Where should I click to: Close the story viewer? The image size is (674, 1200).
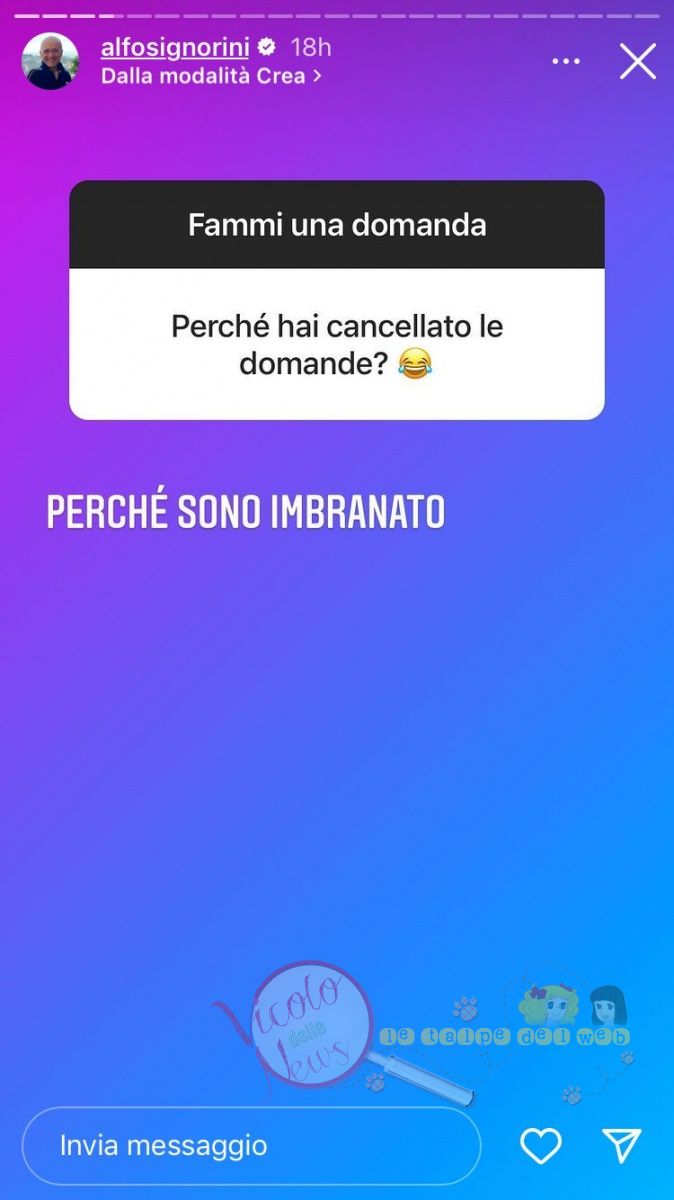(x=637, y=62)
